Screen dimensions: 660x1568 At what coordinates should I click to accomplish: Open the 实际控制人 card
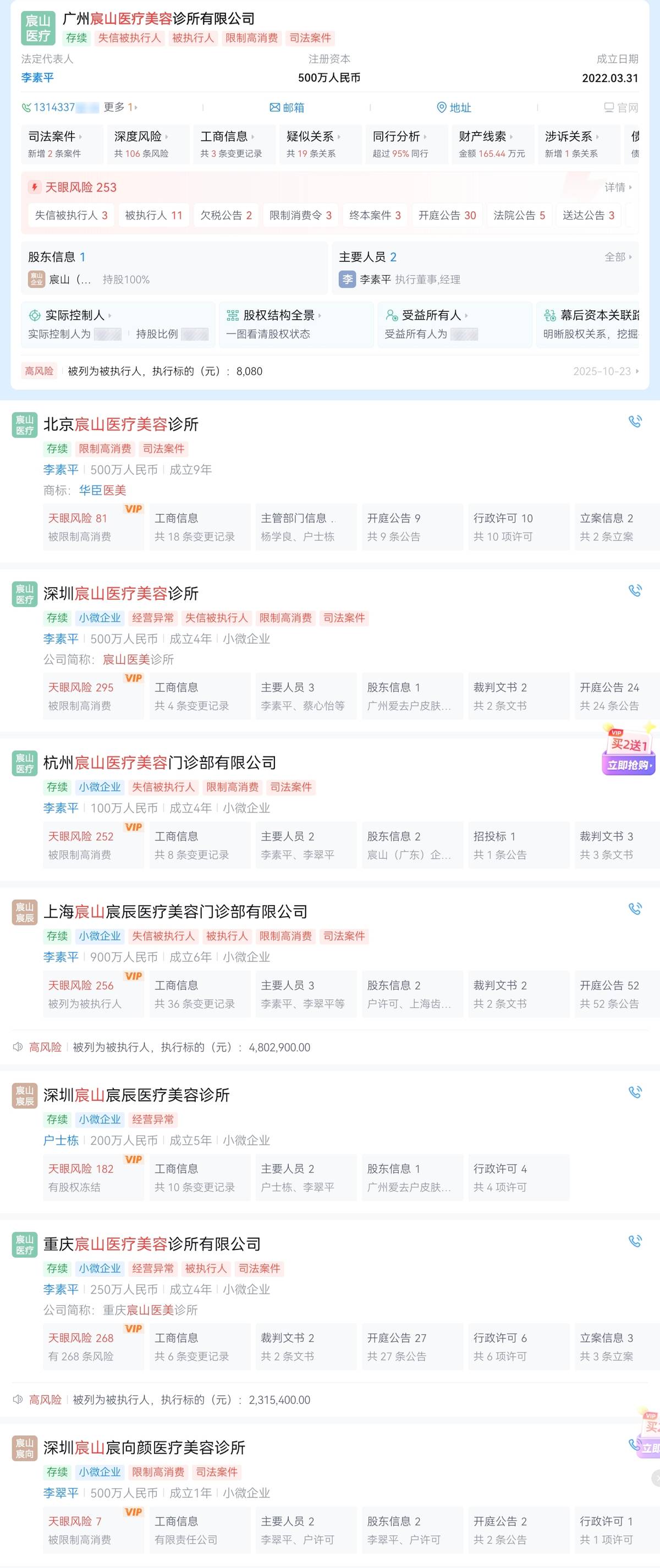point(117,325)
